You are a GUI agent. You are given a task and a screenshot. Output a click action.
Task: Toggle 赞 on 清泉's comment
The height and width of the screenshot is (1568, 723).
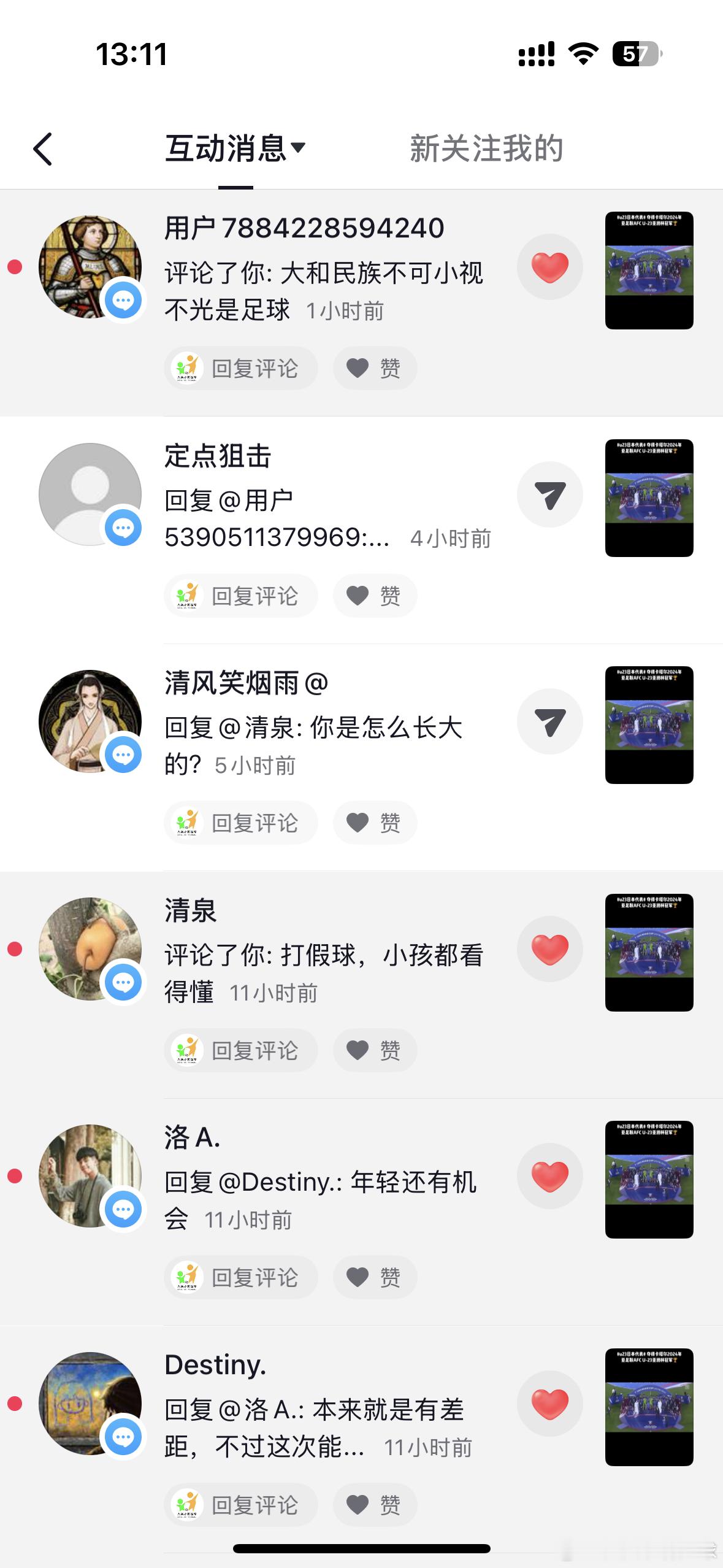(374, 1050)
